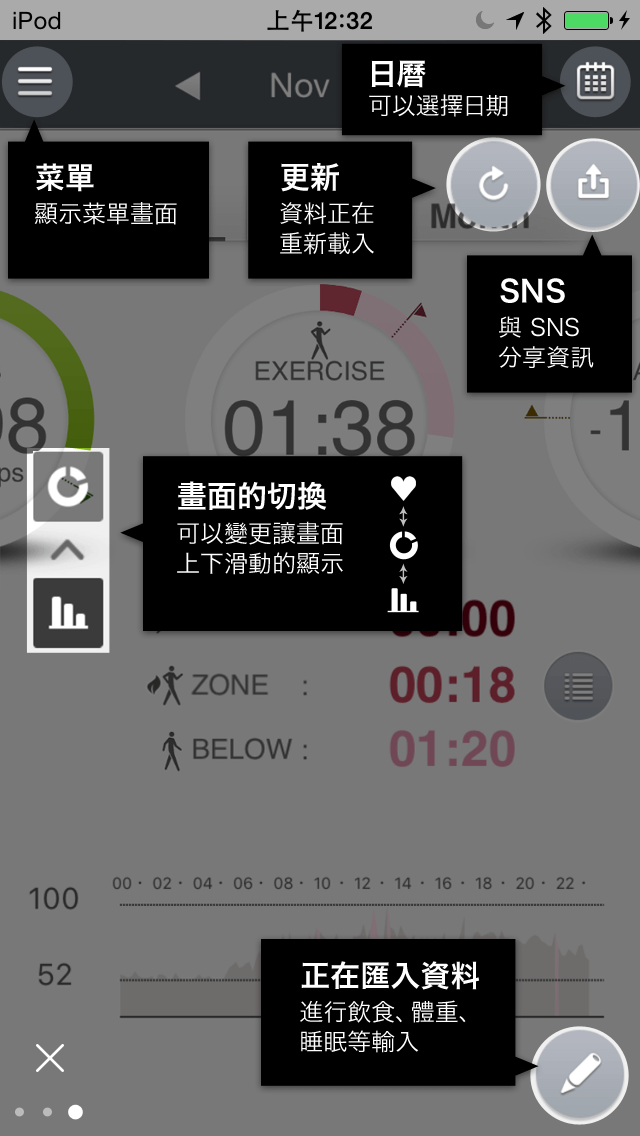
Task: Open the calendar to pick a date
Action: (594, 82)
